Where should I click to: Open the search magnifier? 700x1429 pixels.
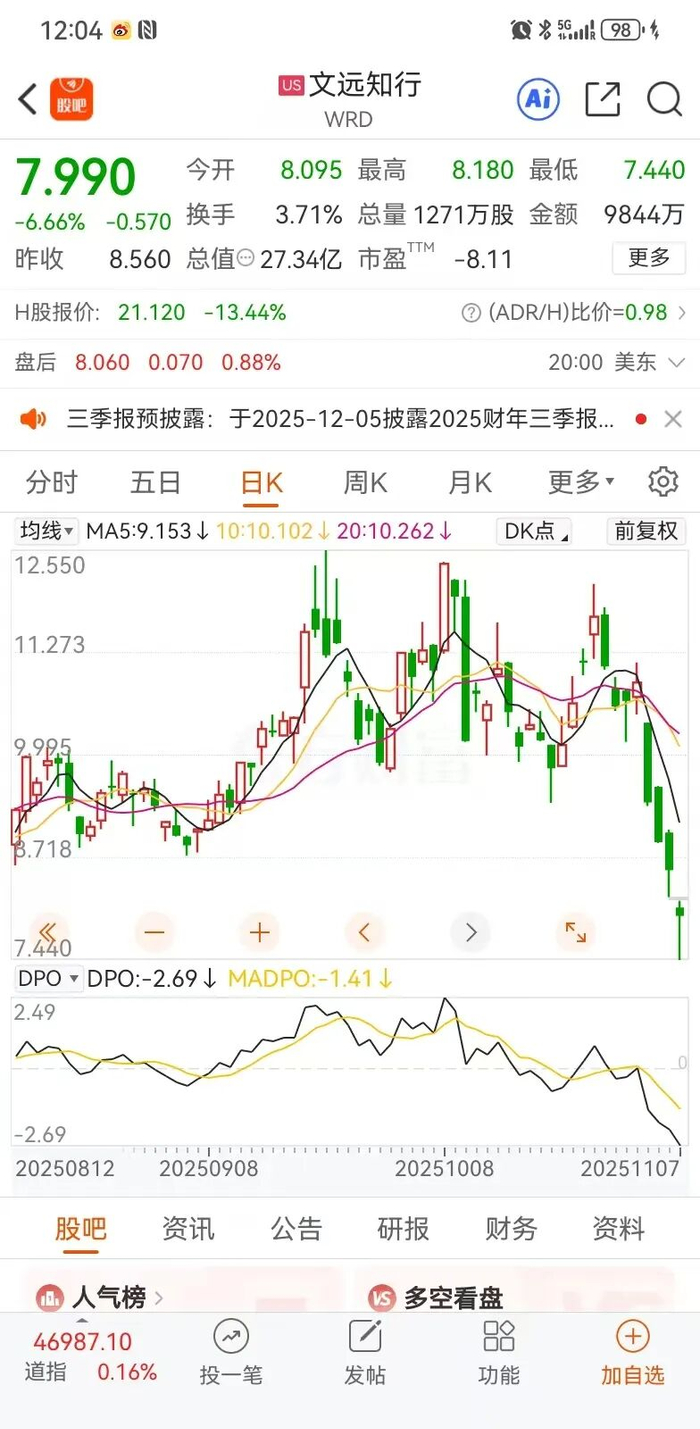coord(664,99)
